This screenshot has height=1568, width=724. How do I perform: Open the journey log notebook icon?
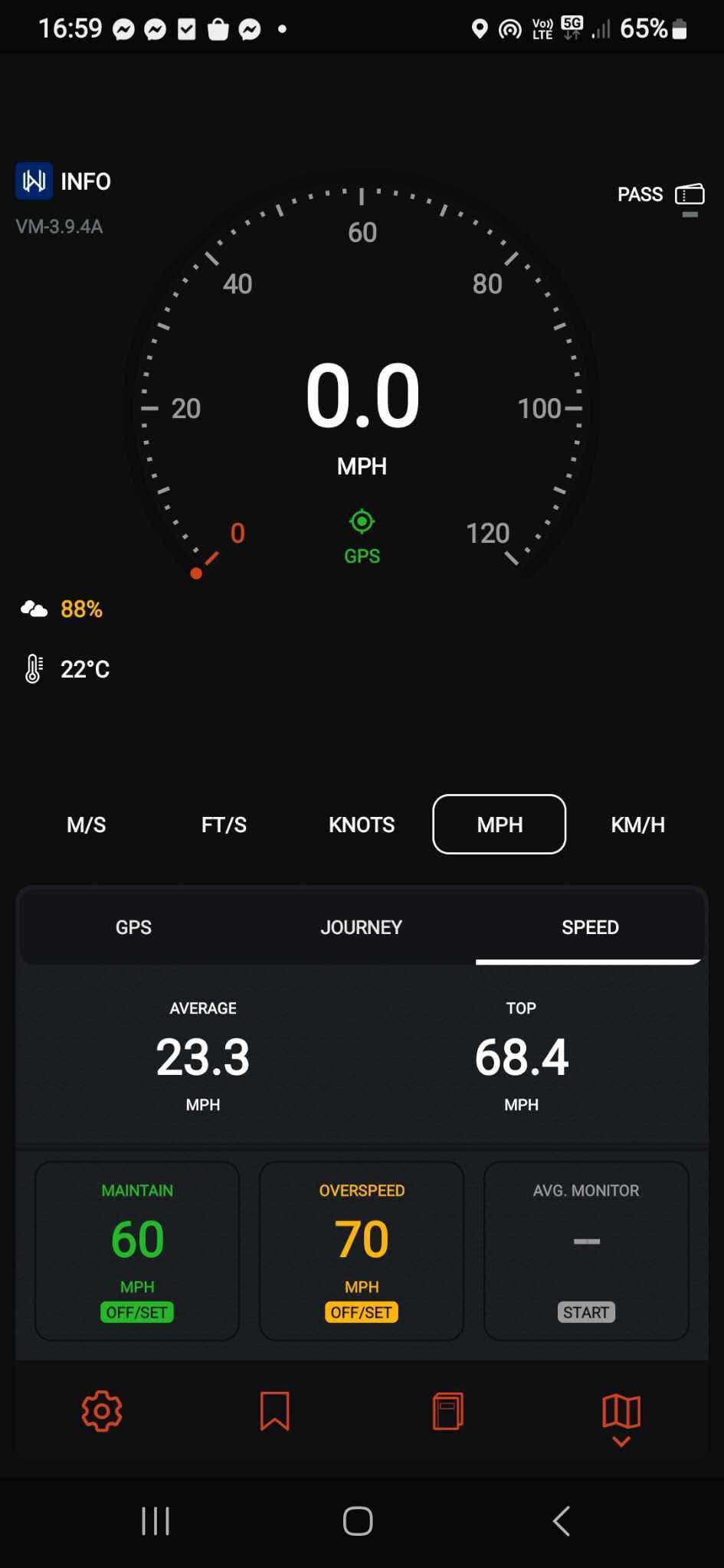[447, 1411]
